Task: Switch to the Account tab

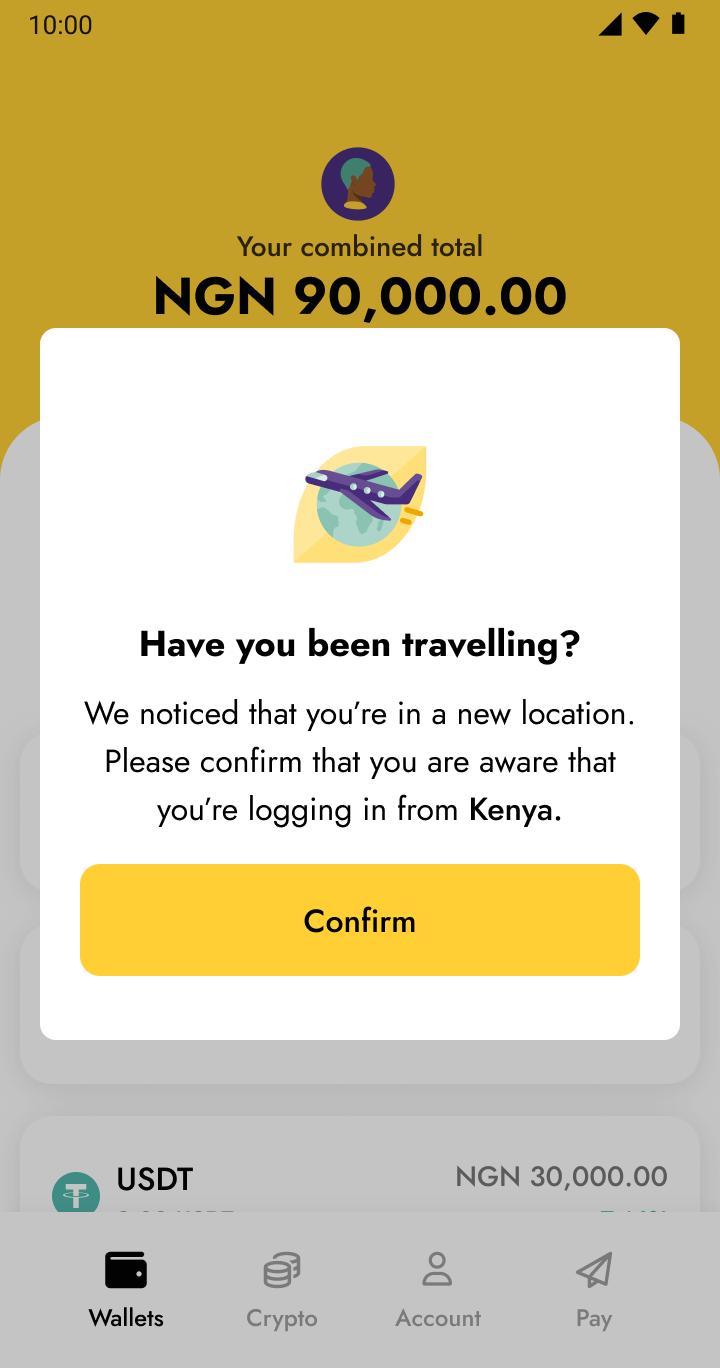Action: [x=437, y=1290]
